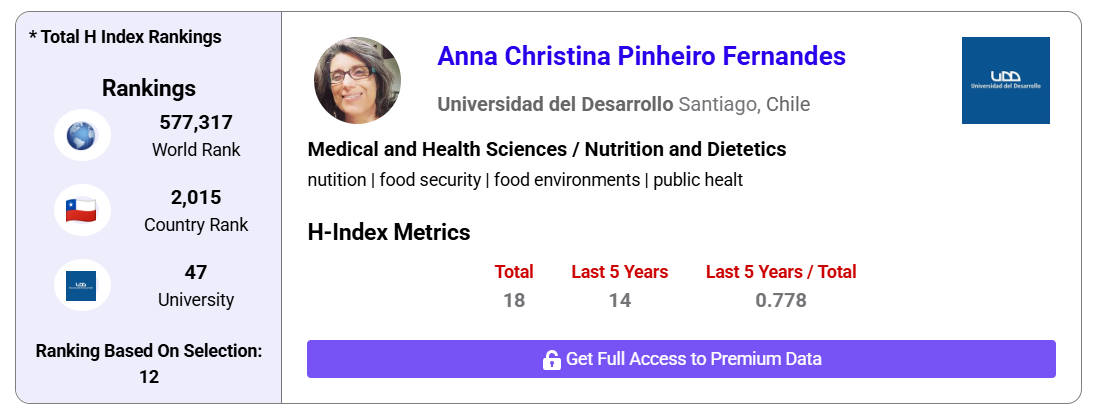This screenshot has width=1097, height=412.
Task: Tap Get Full Access to Premium Data
Action: (x=681, y=359)
